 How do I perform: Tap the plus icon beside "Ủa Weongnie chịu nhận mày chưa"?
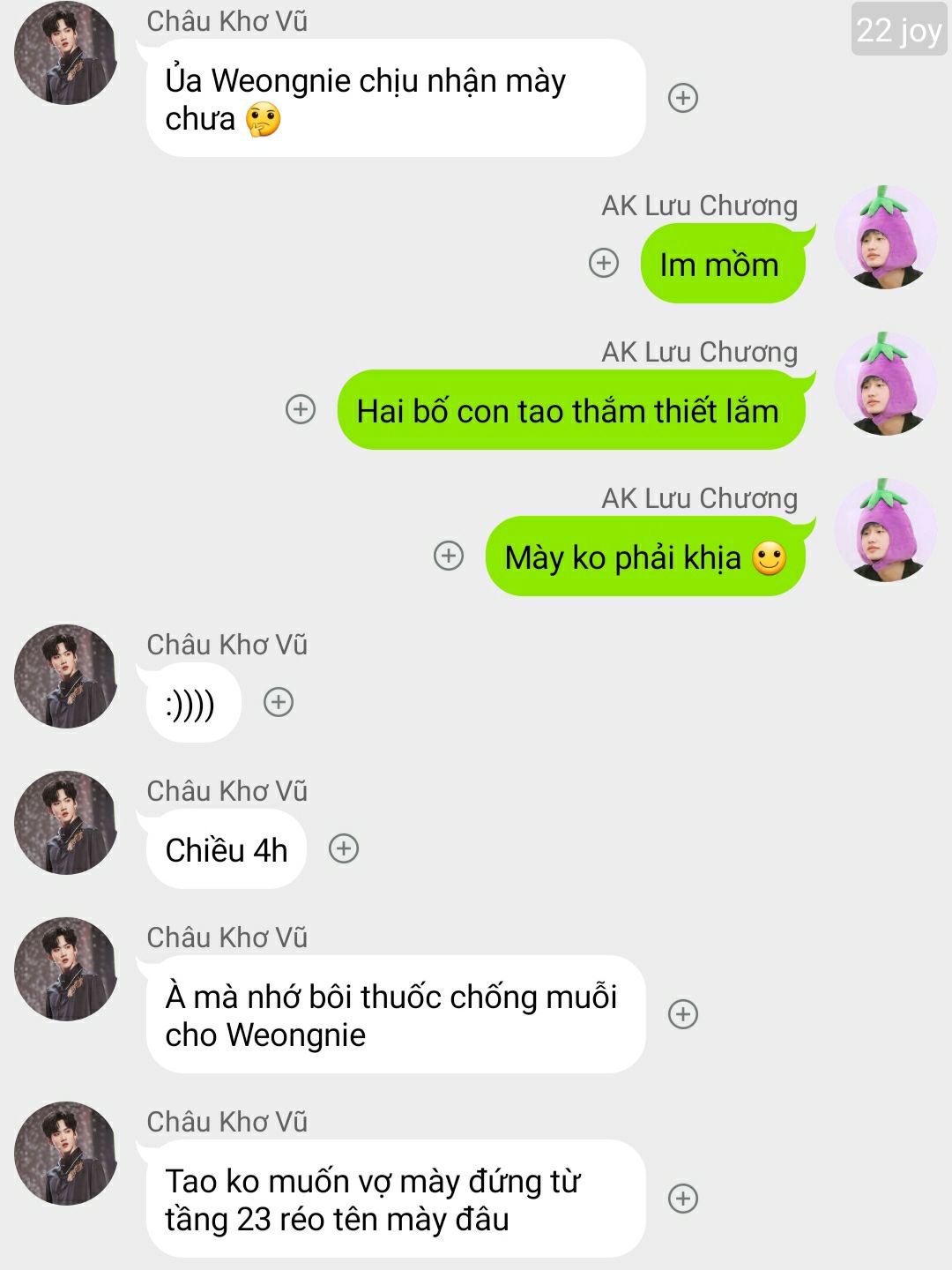pos(683,98)
